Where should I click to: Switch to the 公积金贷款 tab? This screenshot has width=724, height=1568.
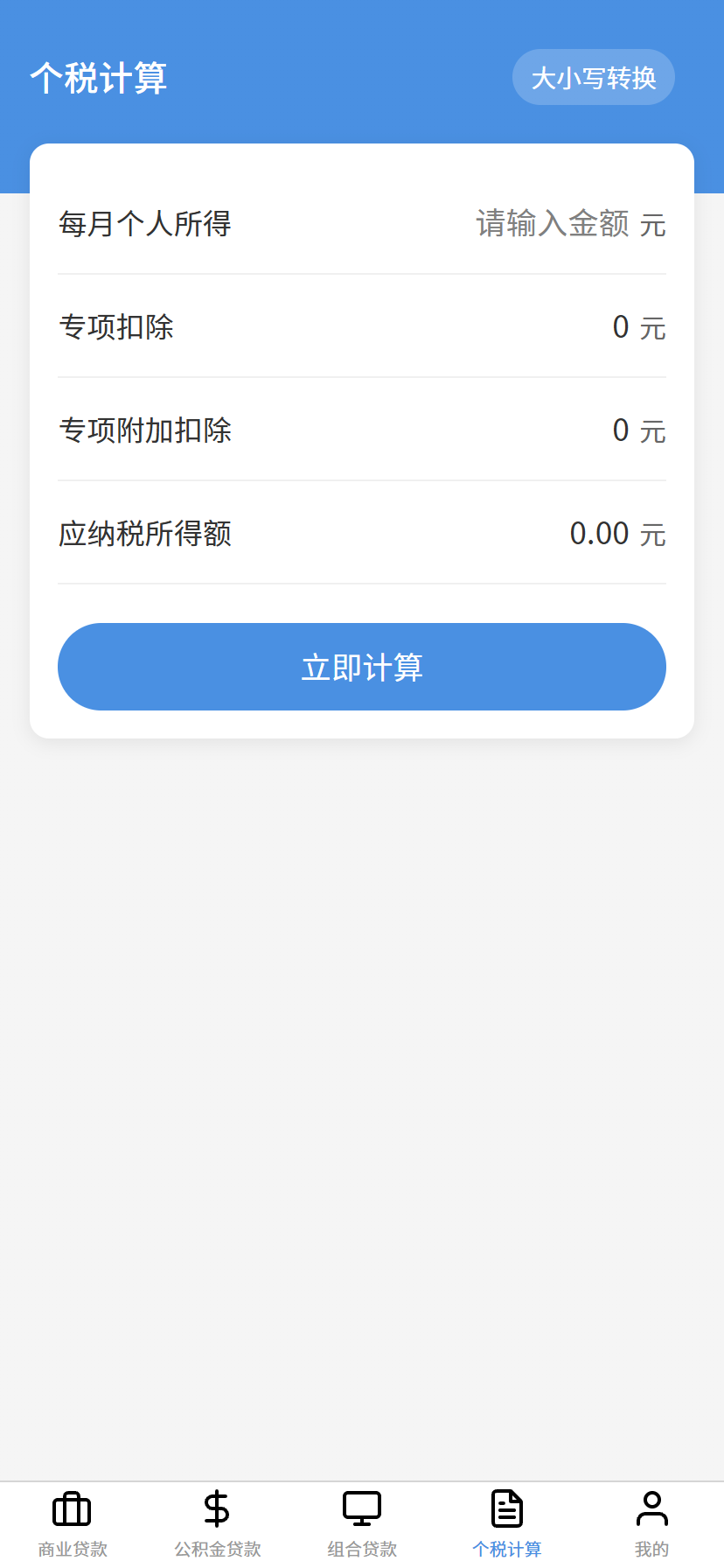[217, 1522]
